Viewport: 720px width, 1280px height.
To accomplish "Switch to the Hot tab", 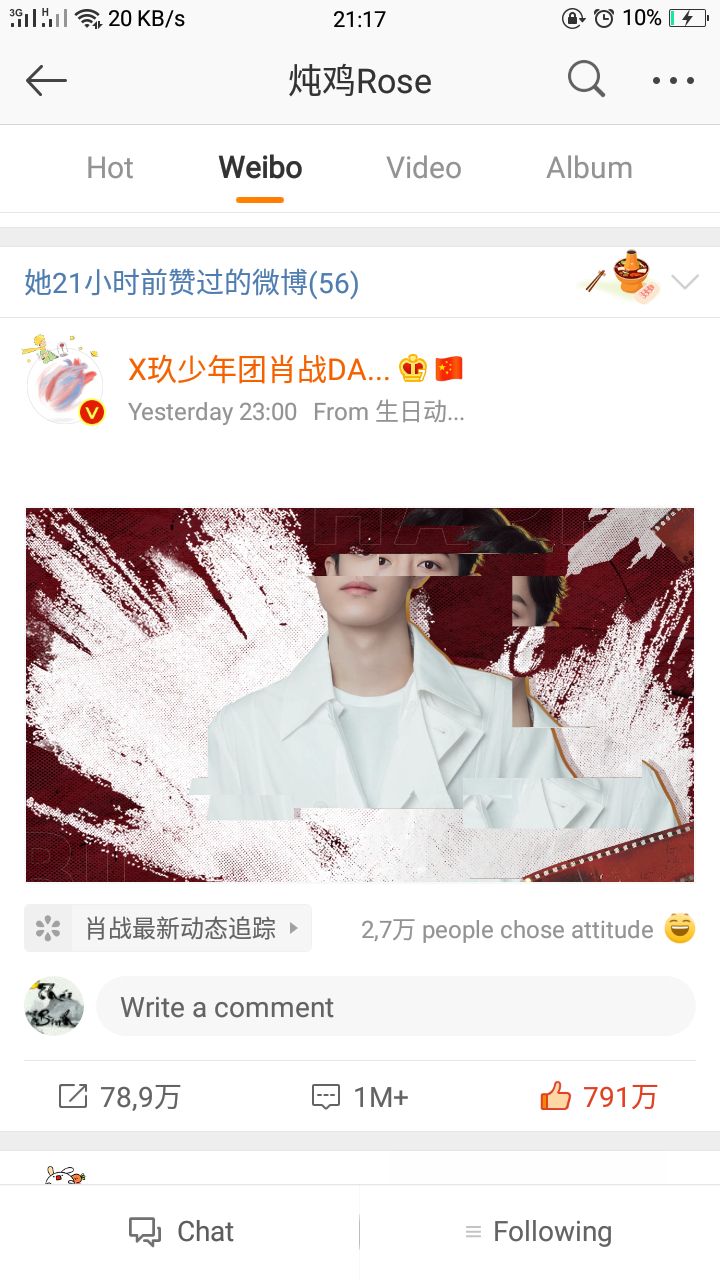I will click(110, 168).
